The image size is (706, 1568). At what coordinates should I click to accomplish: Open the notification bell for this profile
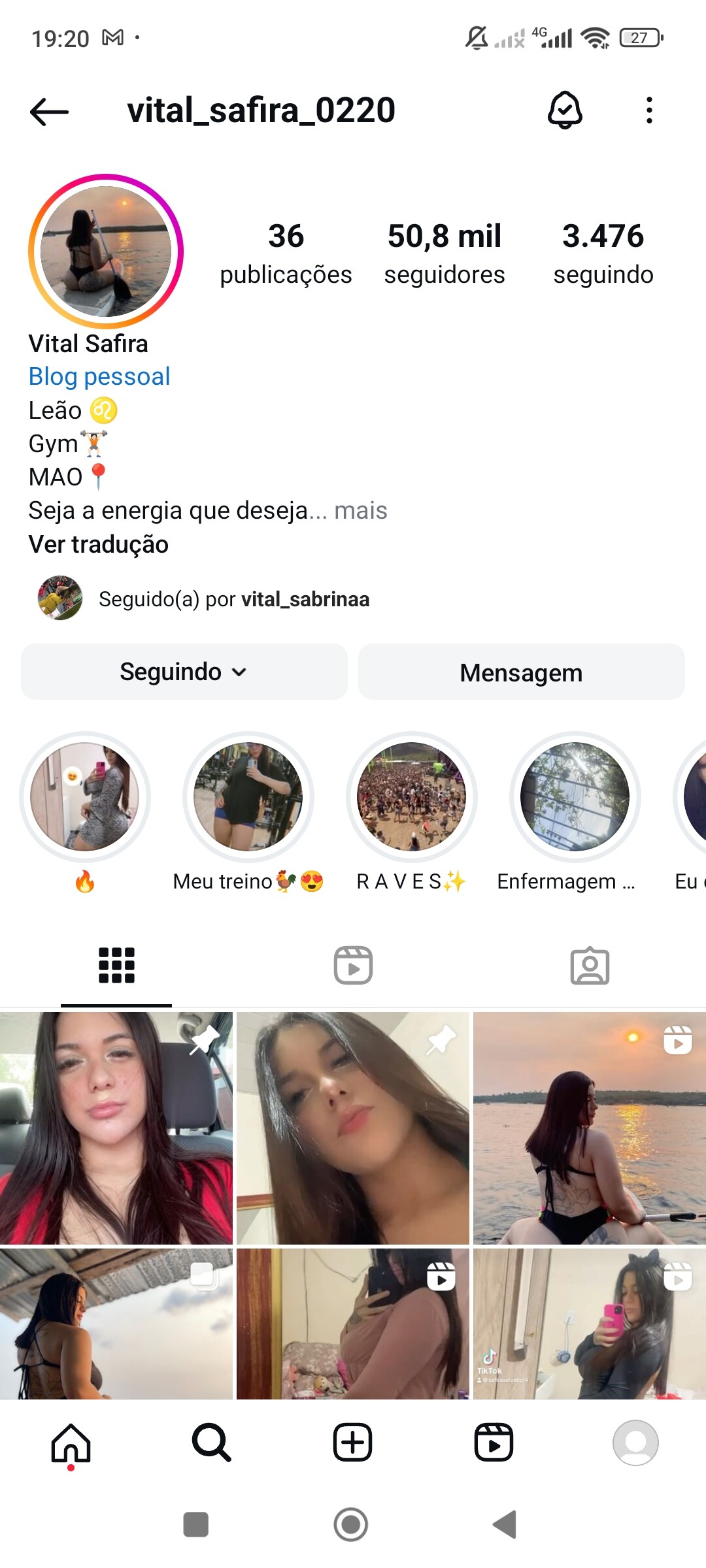pyautogui.click(x=565, y=110)
